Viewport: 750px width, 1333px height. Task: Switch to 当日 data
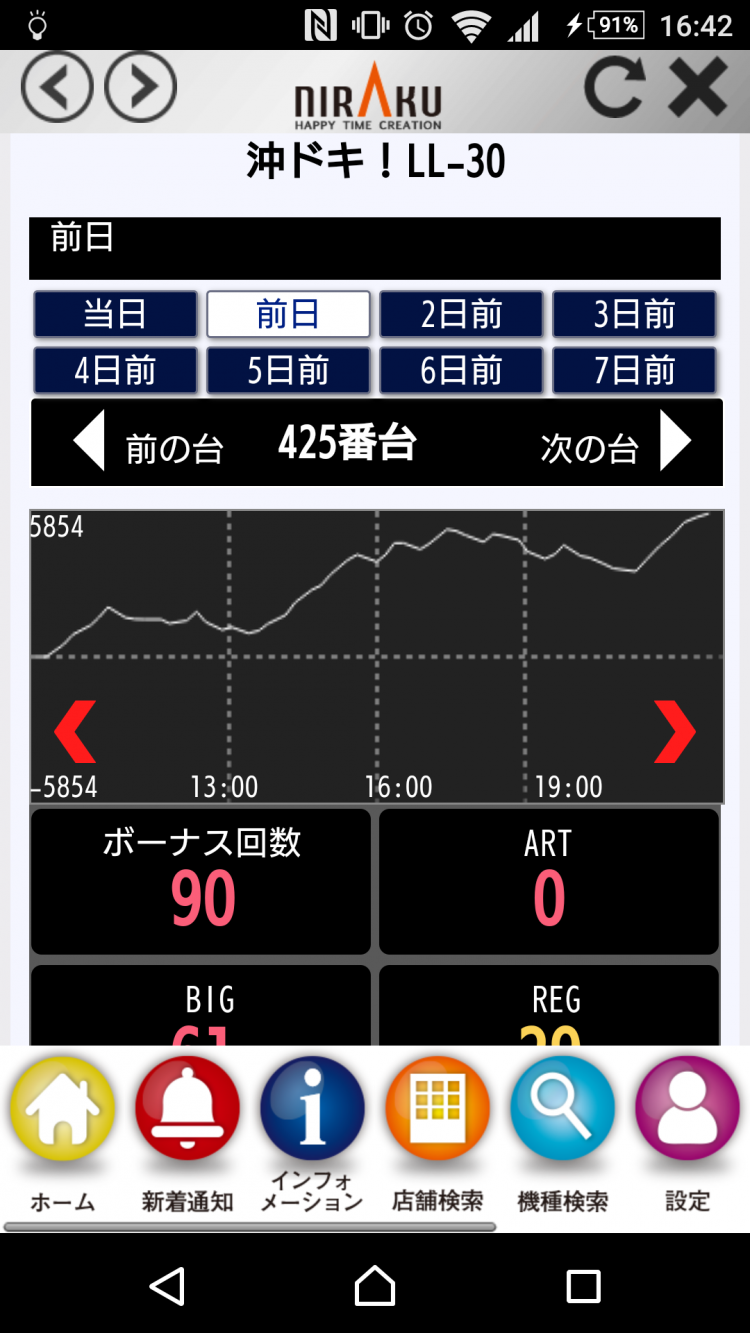point(115,315)
